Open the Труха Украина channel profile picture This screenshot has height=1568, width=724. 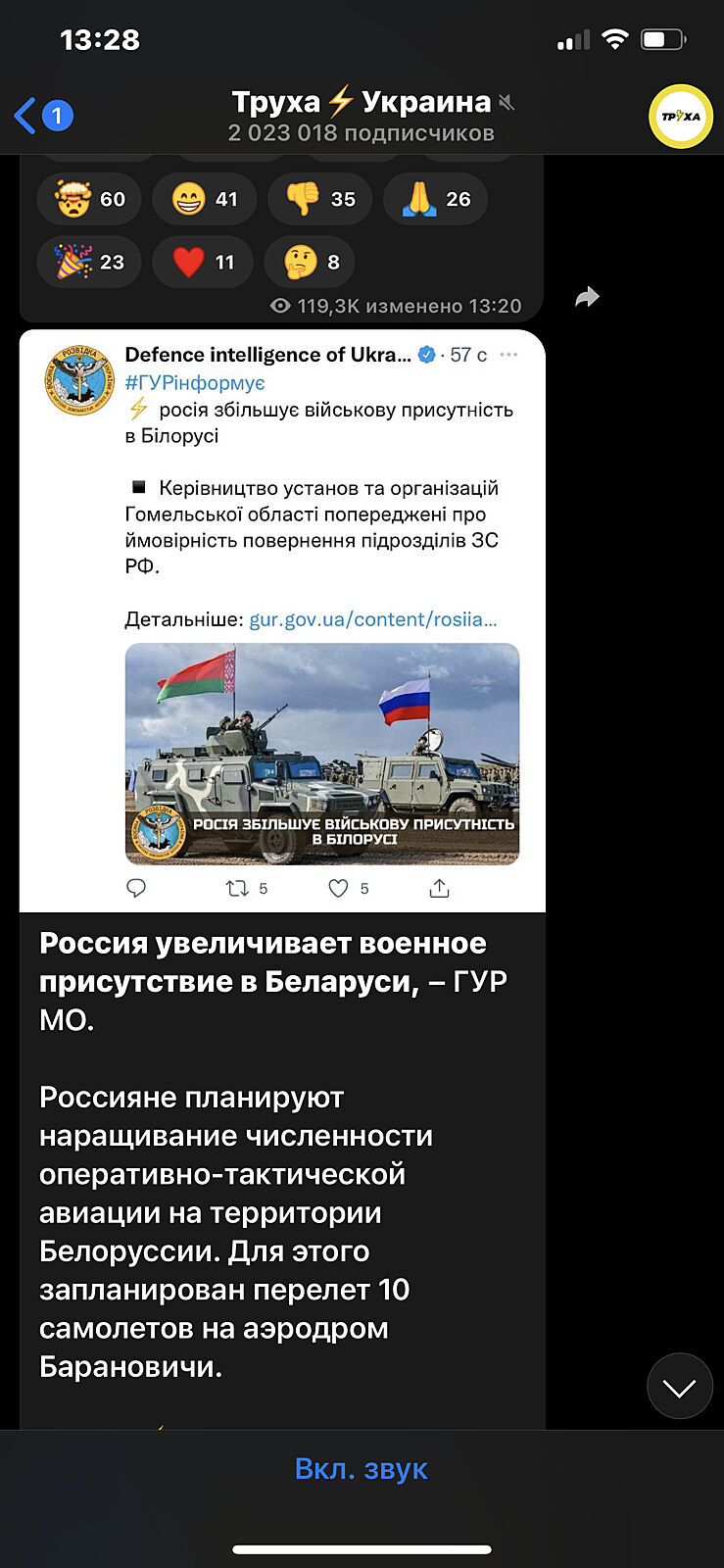pos(680,117)
